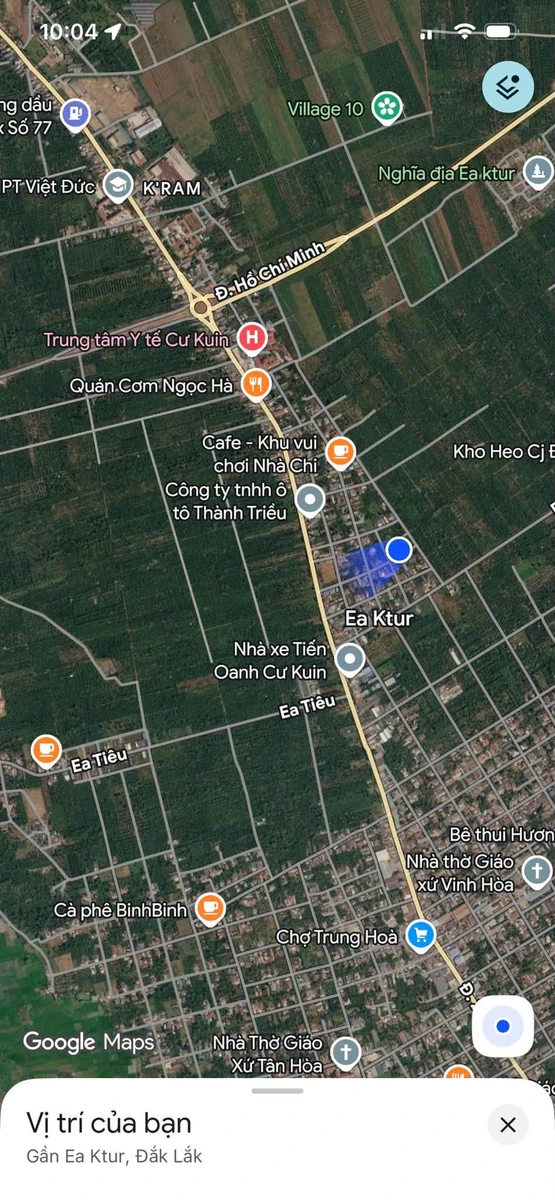The height and width of the screenshot is (1200, 555).
Task: Tap the blue current location dot
Action: pos(399,549)
